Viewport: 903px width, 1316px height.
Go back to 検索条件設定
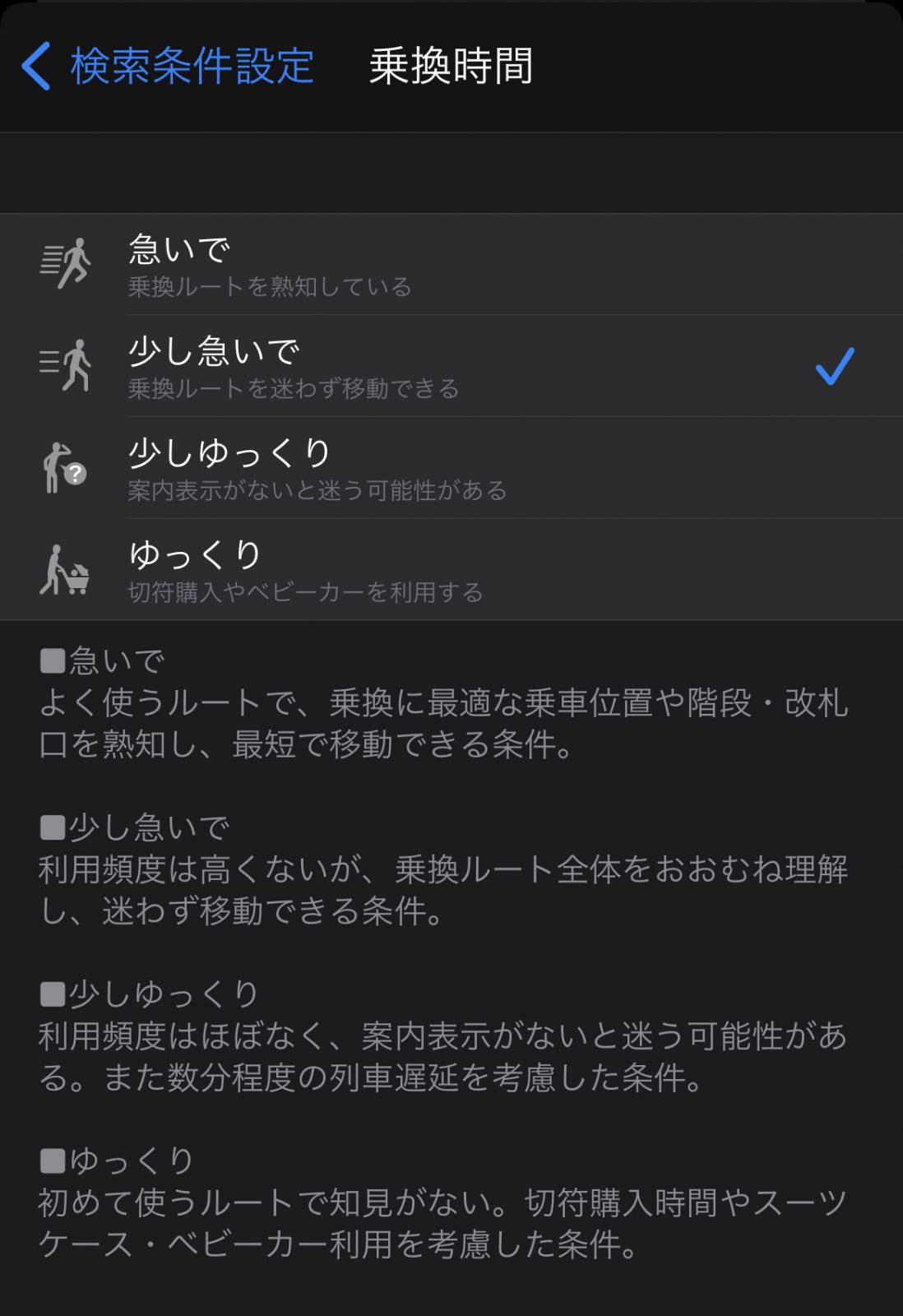(169, 66)
